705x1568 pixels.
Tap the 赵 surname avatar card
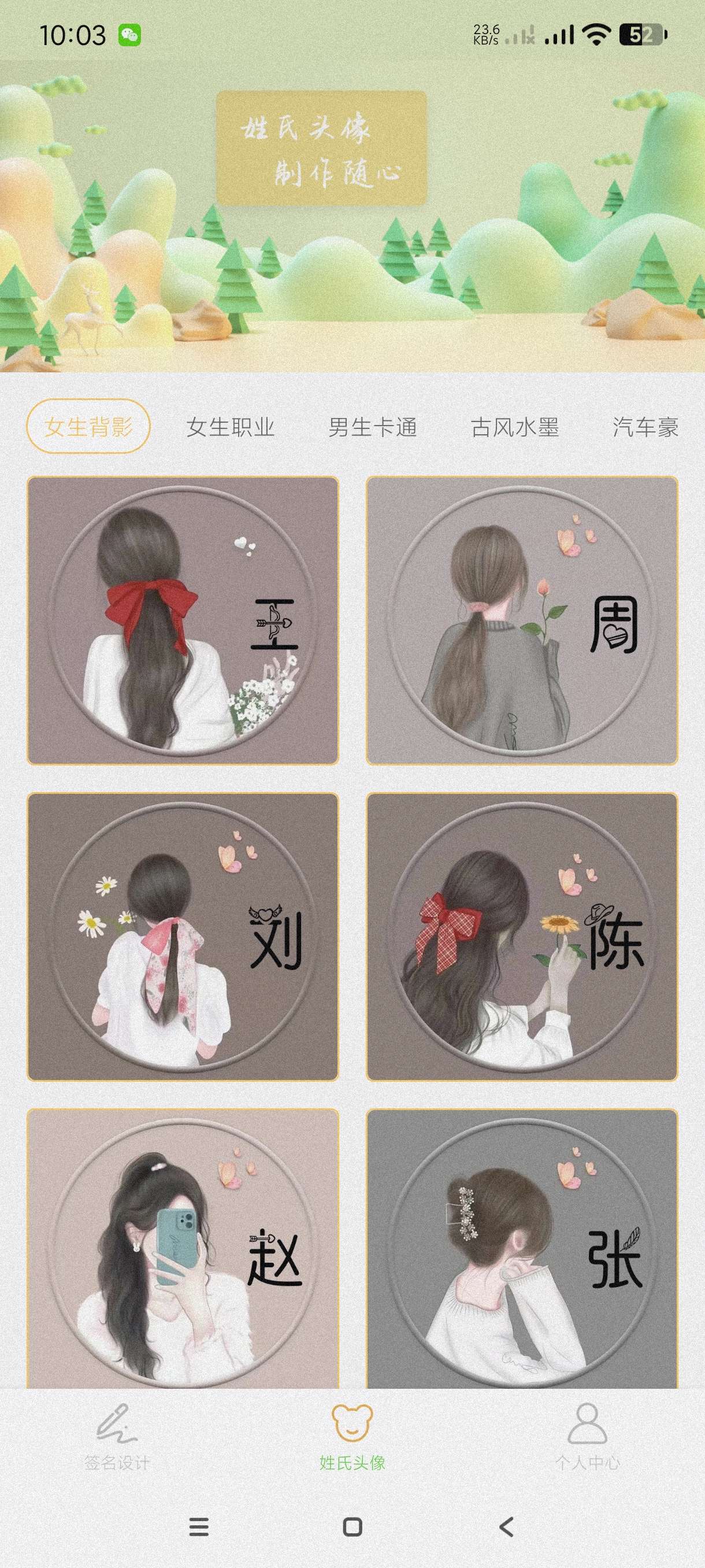[x=183, y=1248]
